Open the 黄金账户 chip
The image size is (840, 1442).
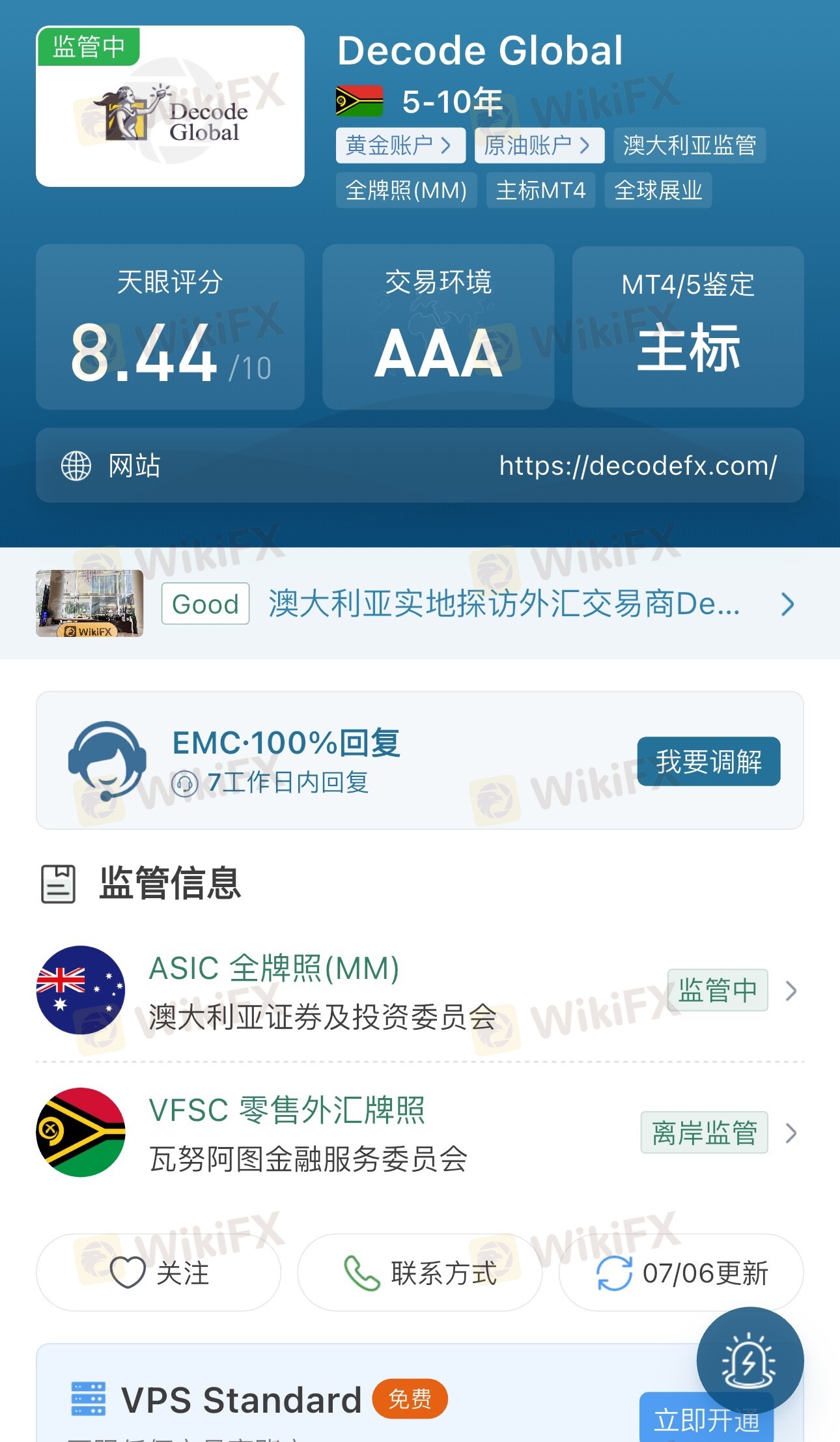[x=400, y=145]
